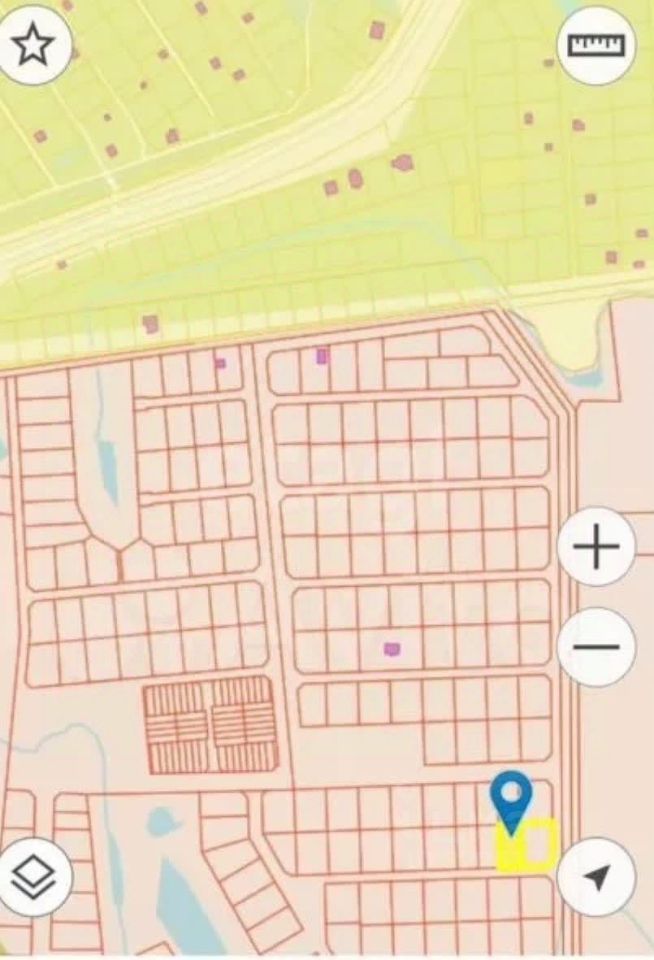Activate the ruler measurement tool
This screenshot has width=654, height=960.
click(x=596, y=45)
